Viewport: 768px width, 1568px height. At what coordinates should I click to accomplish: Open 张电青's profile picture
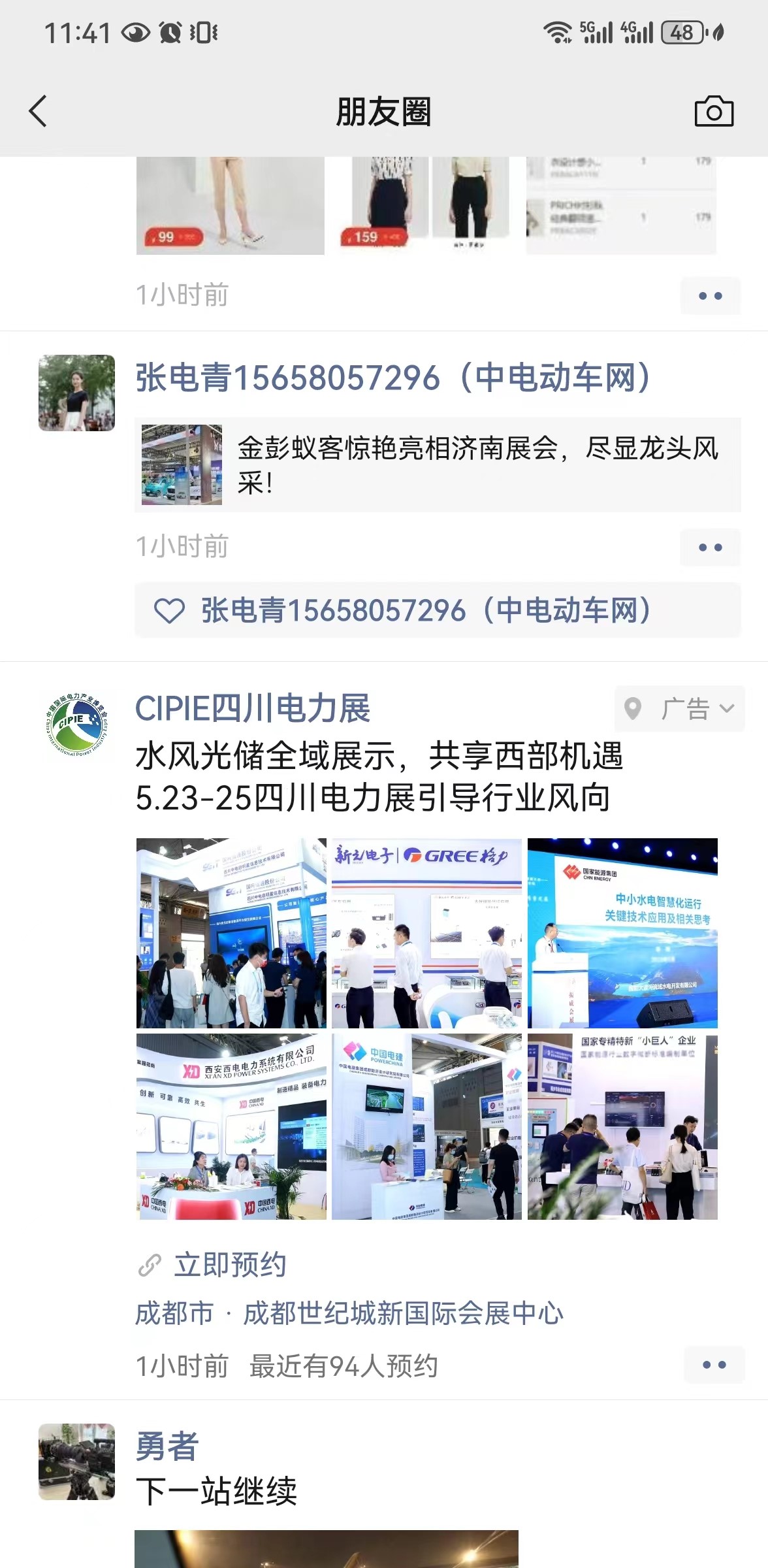(x=76, y=393)
